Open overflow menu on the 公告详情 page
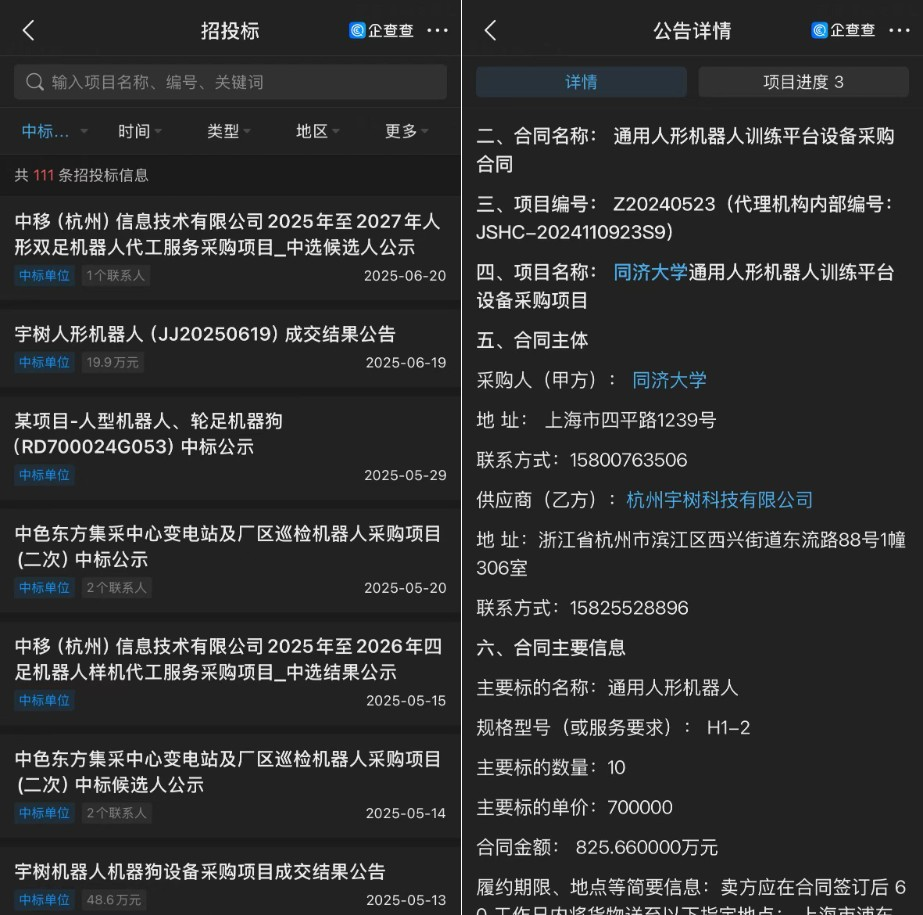The image size is (923, 915). [899, 30]
